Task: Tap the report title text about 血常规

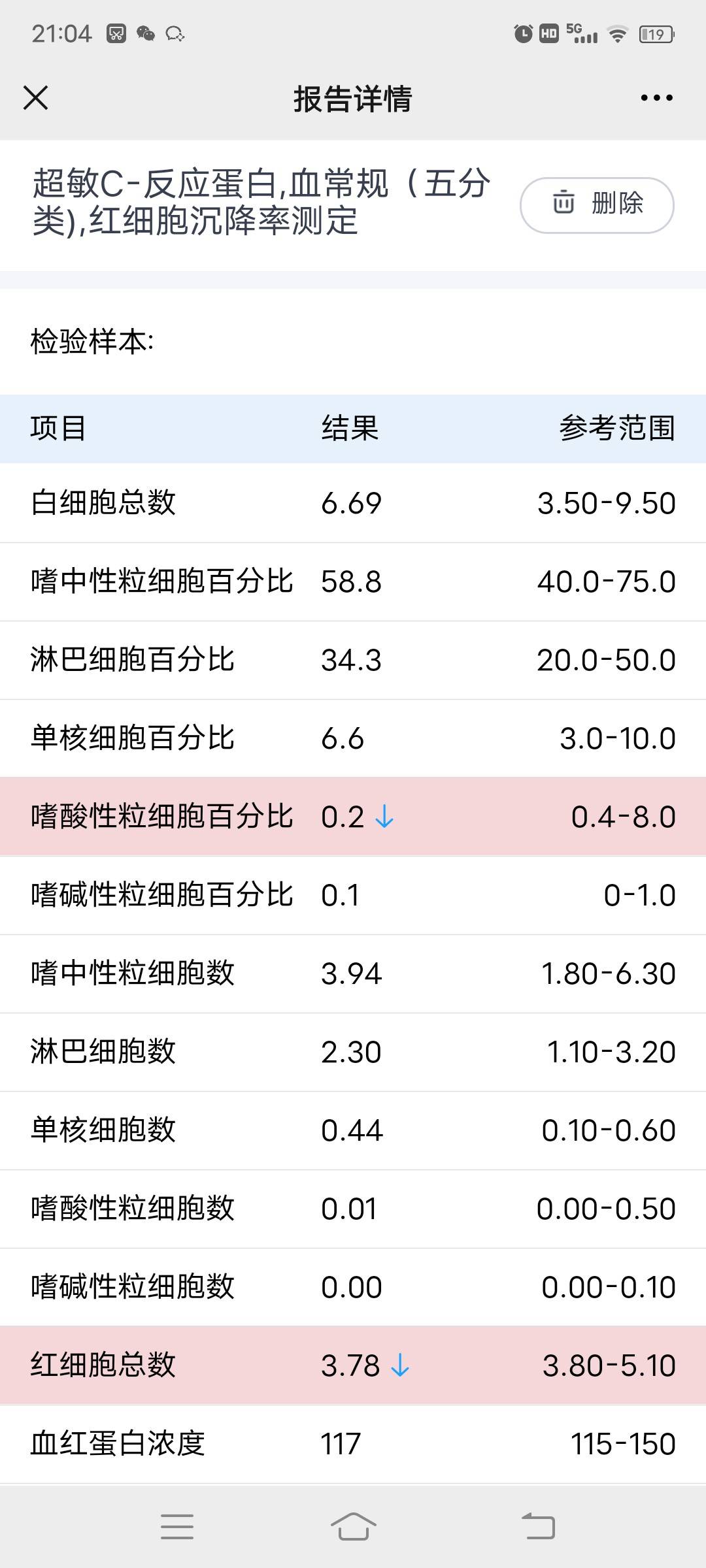Action: point(261,203)
